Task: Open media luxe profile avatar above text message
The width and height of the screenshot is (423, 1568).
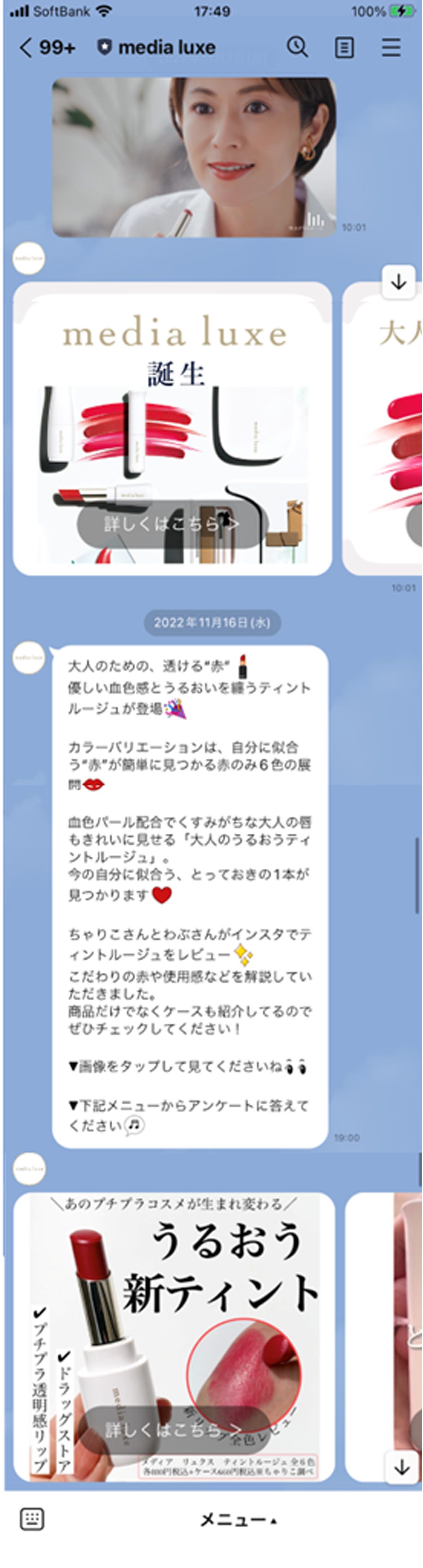Action: [x=28, y=657]
